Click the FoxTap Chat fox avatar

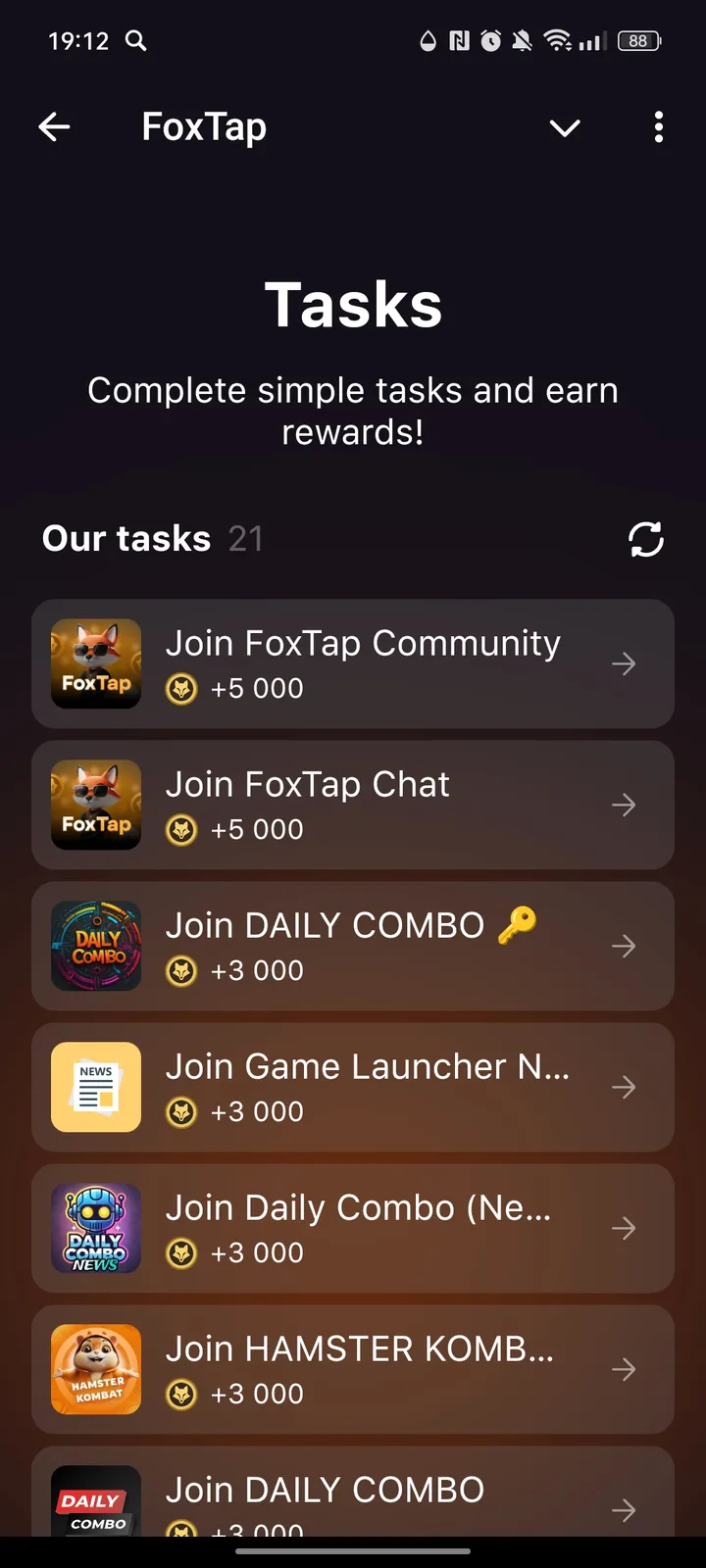(95, 805)
